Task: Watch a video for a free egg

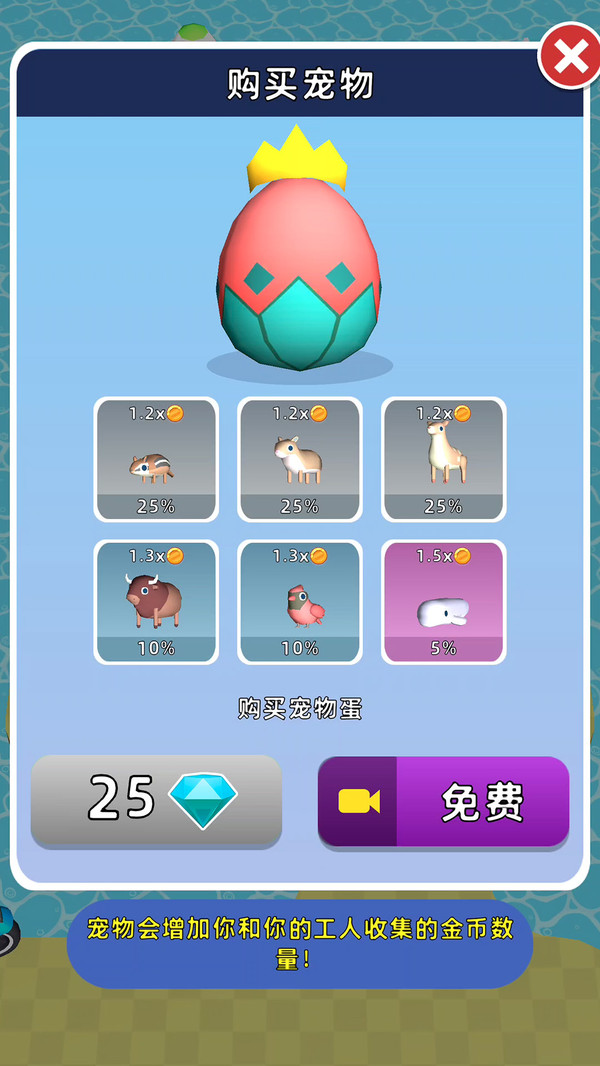Action: coord(444,801)
